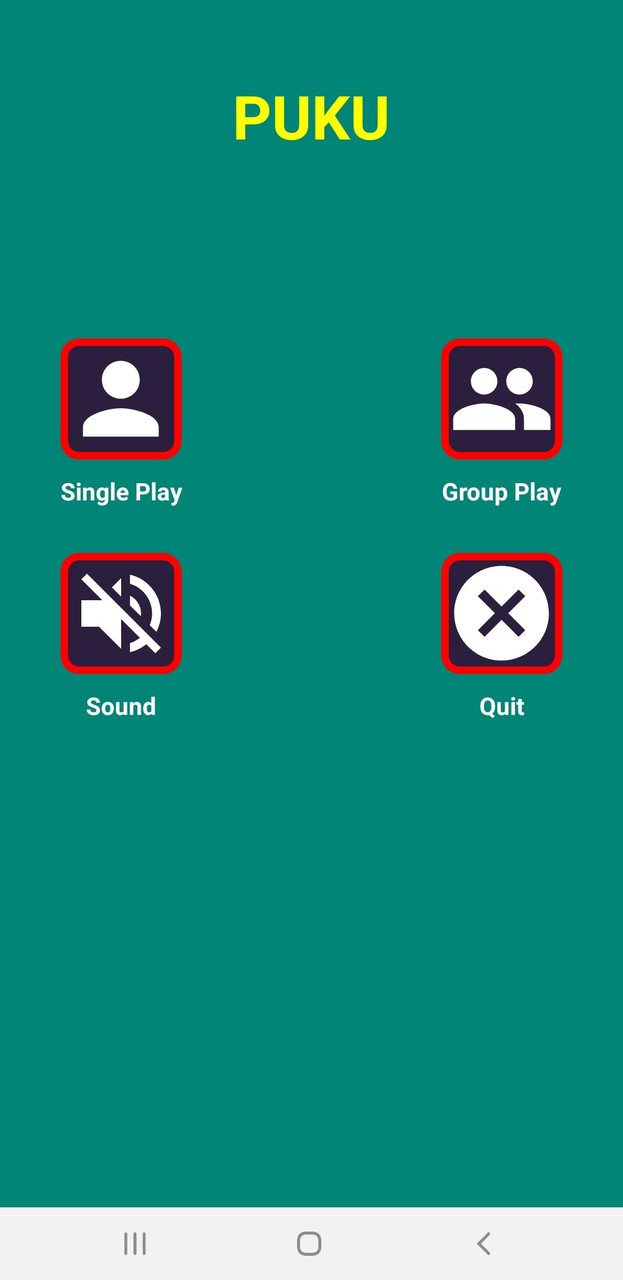
Task: Toggle the muted Sound button
Action: point(121,613)
